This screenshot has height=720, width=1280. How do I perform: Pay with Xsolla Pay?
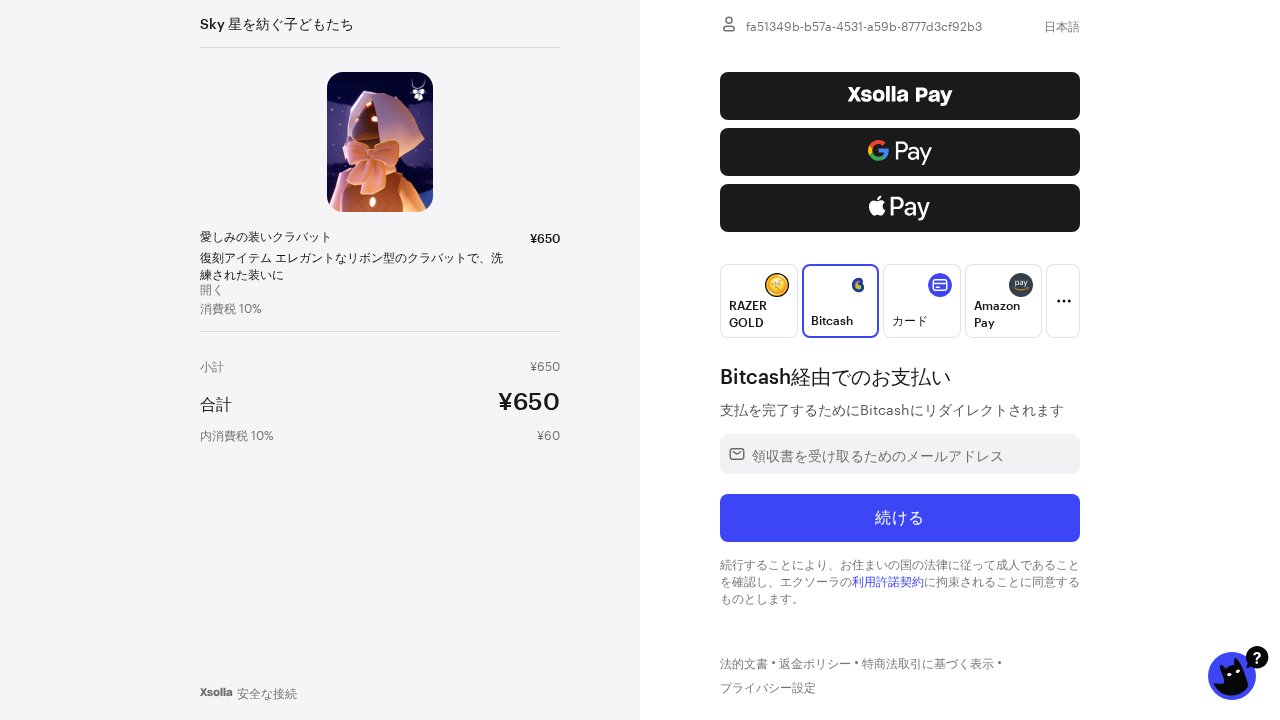coord(899,96)
